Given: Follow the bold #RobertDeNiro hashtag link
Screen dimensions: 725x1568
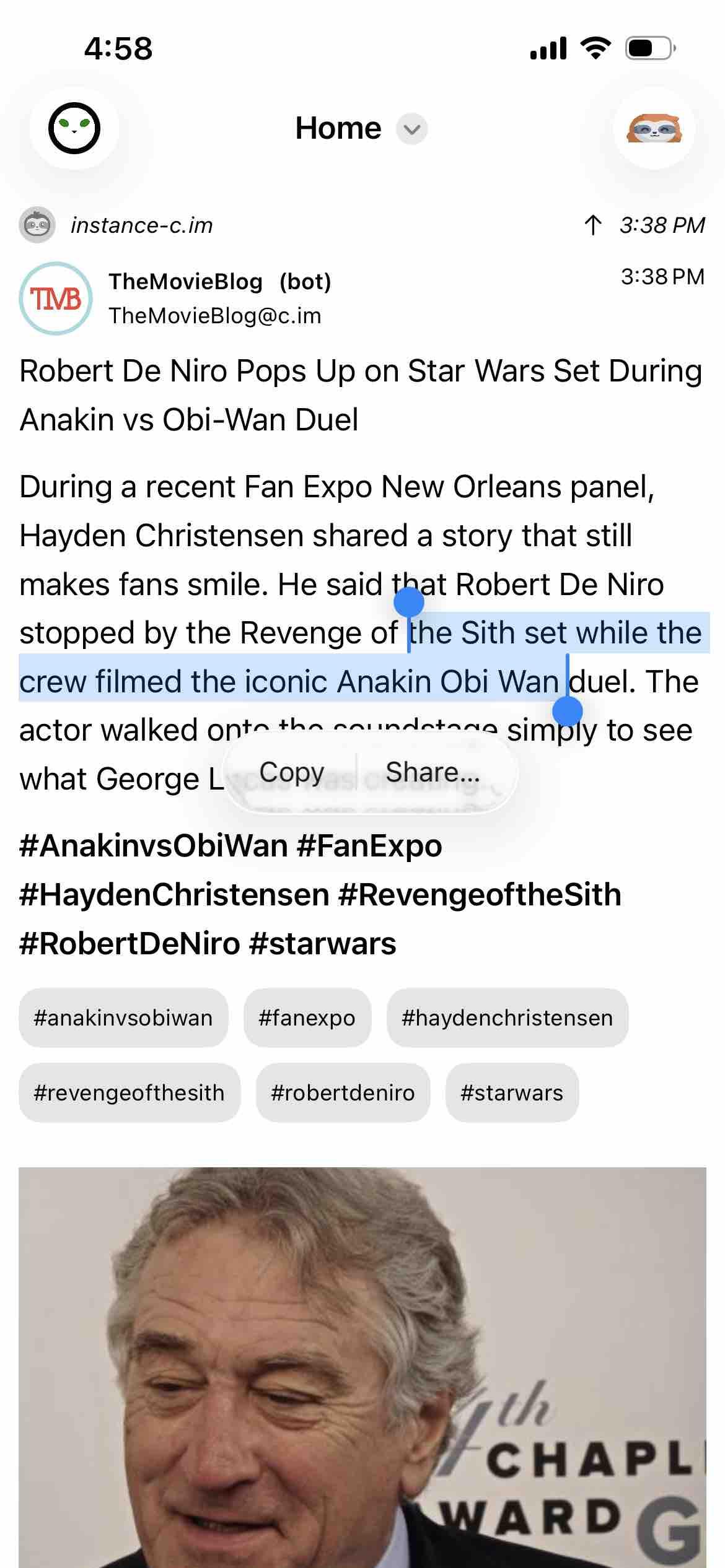Looking at the screenshot, I should 130,943.
